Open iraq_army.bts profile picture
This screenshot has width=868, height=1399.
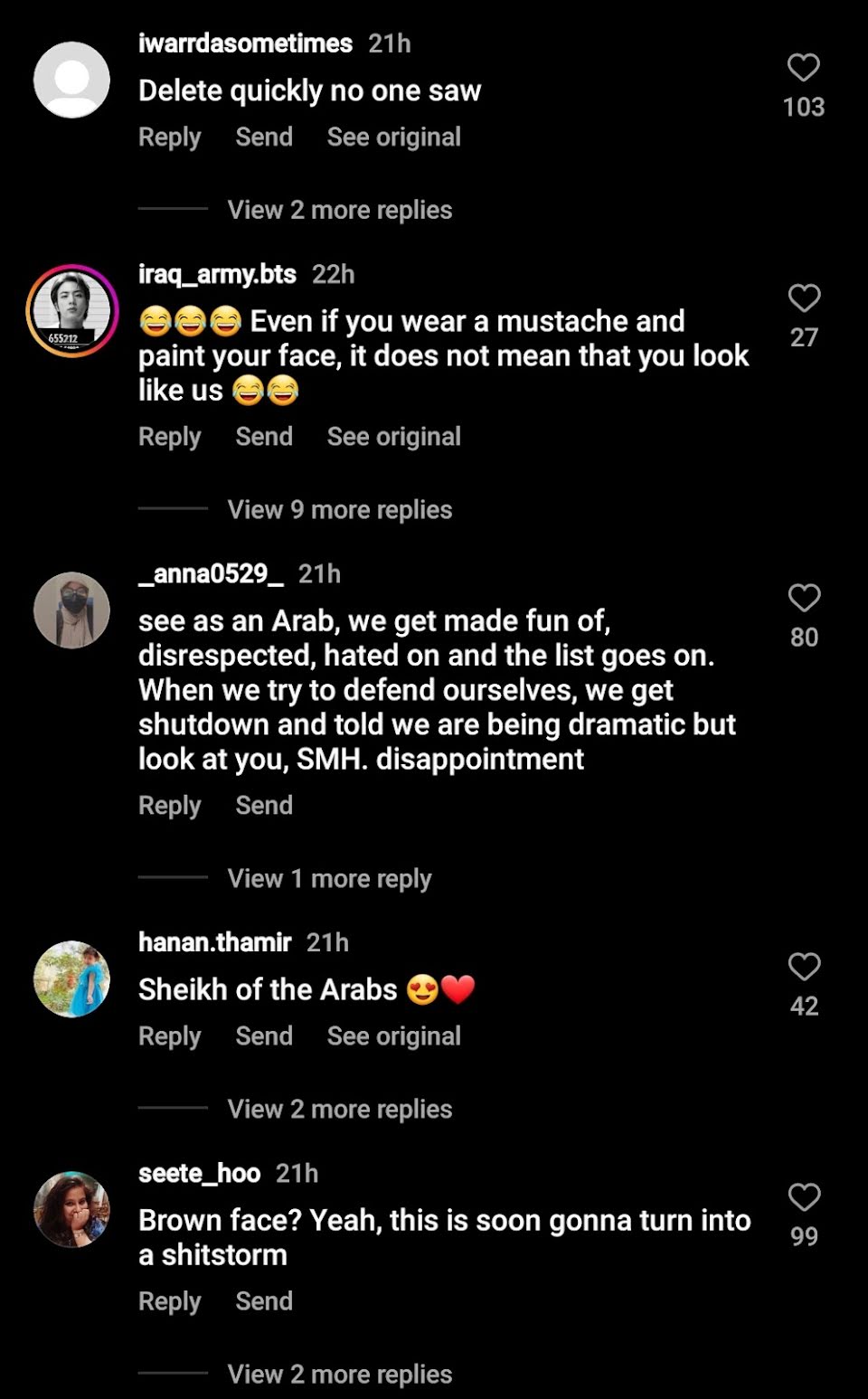point(71,310)
